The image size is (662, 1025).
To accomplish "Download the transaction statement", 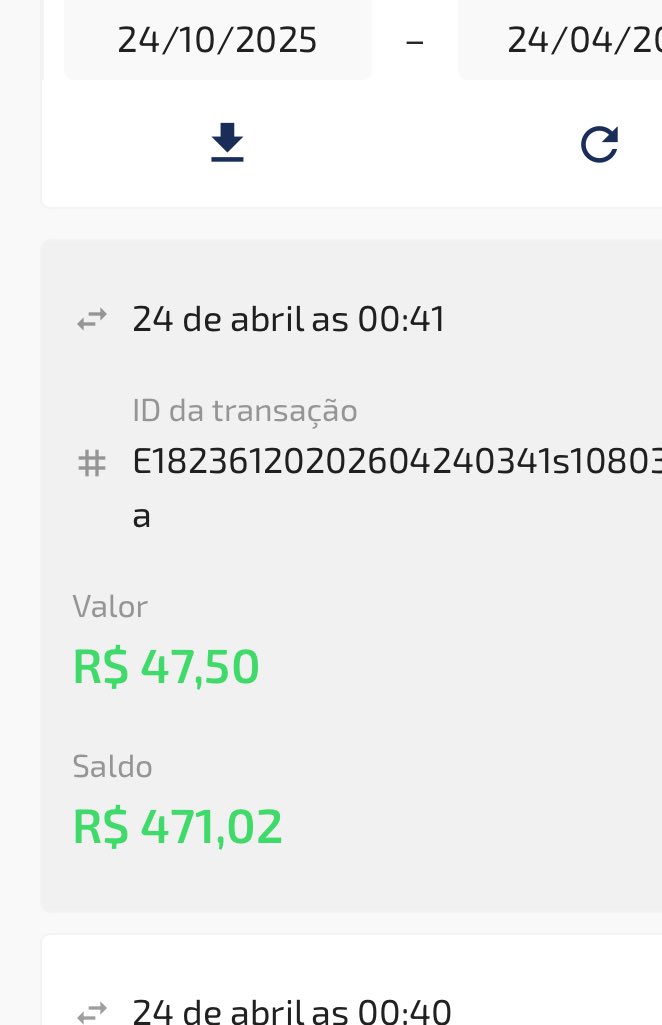I will (228, 144).
